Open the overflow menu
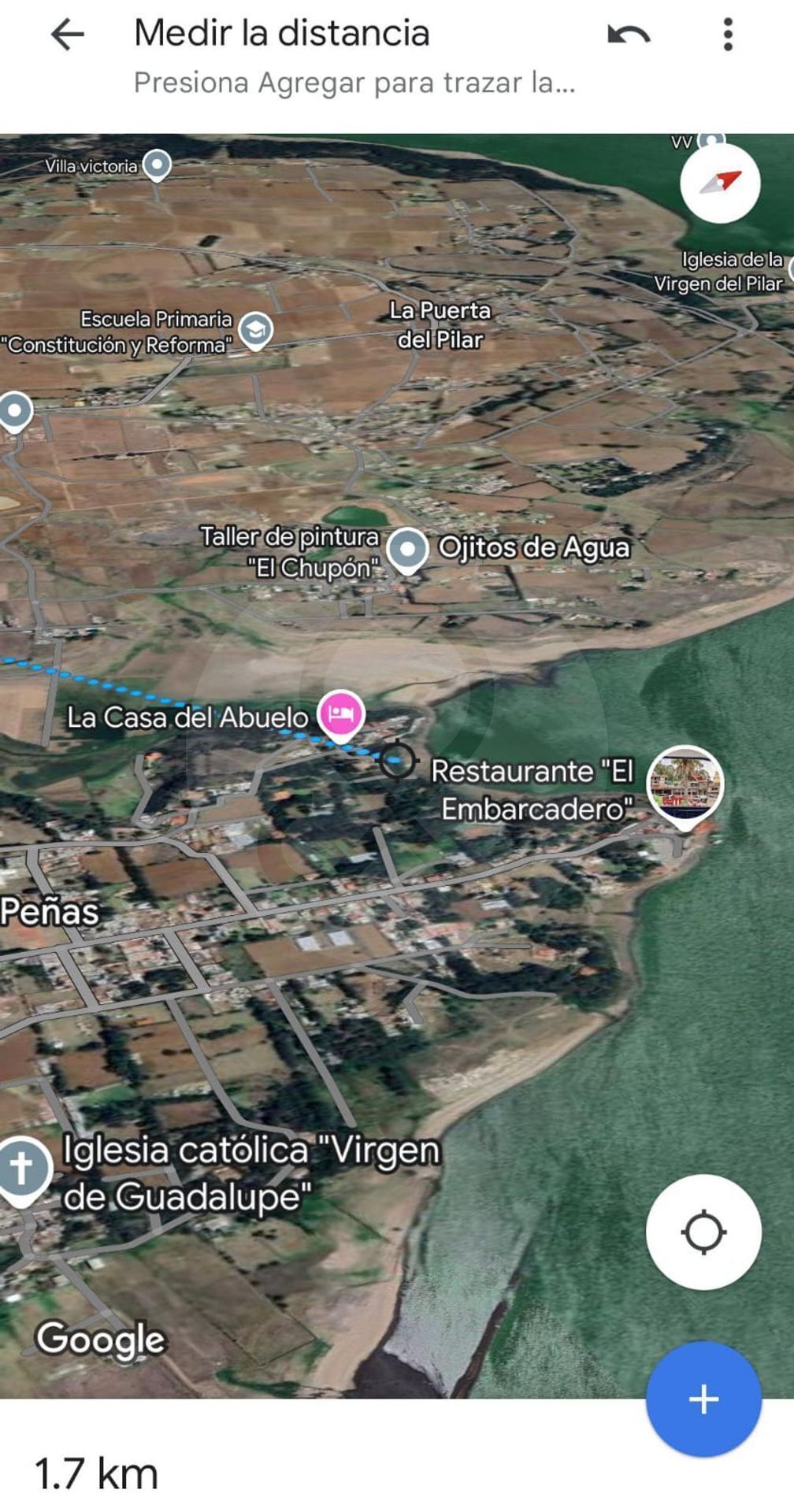Image resolution: width=794 pixels, height=1512 pixels. [728, 35]
